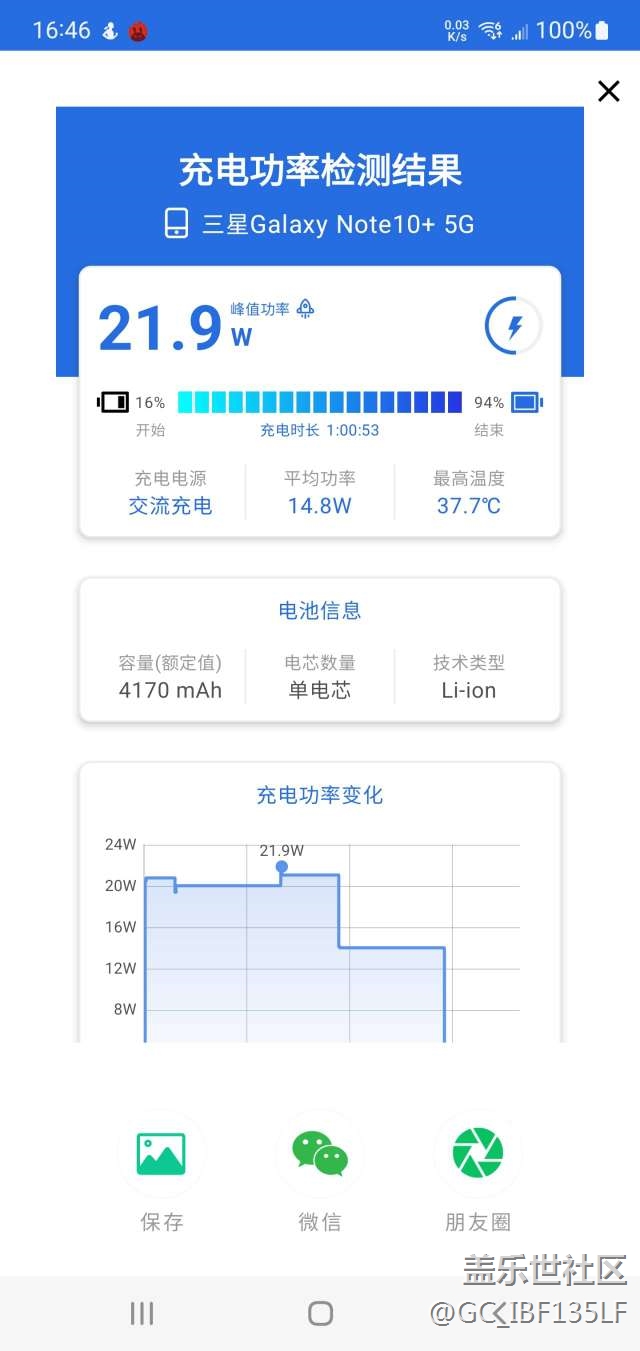Save the charging result image
Screen dimensions: 640x1351
(x=161, y=1154)
